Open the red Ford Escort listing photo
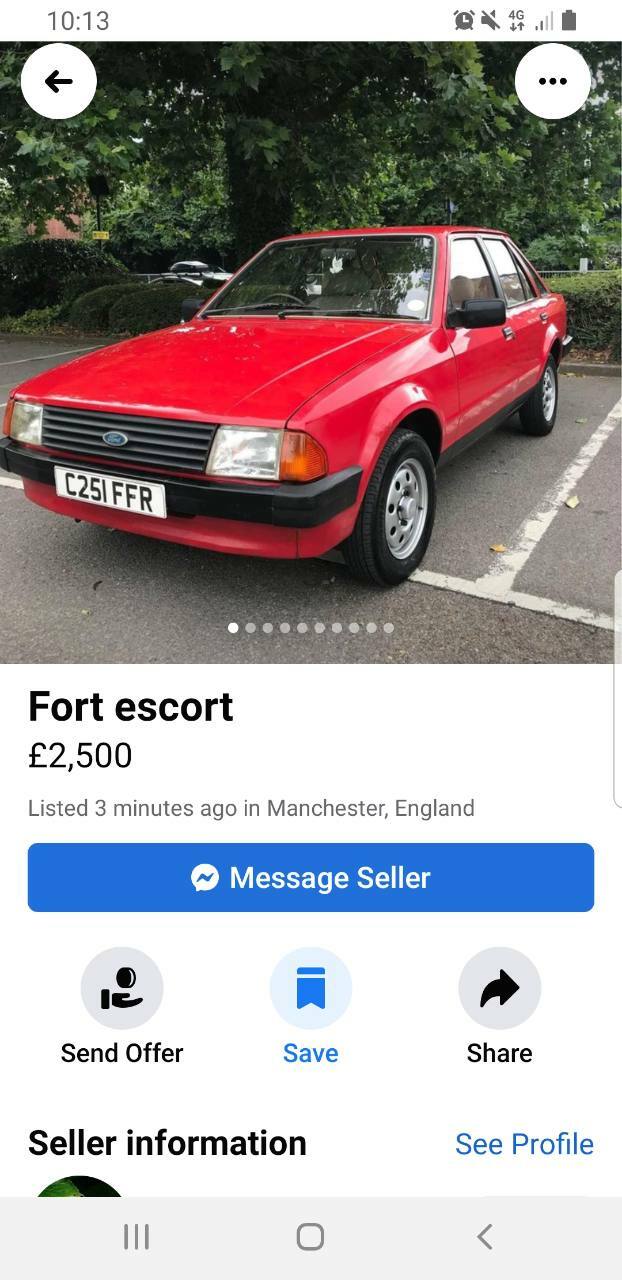The image size is (622, 1280). [x=311, y=352]
